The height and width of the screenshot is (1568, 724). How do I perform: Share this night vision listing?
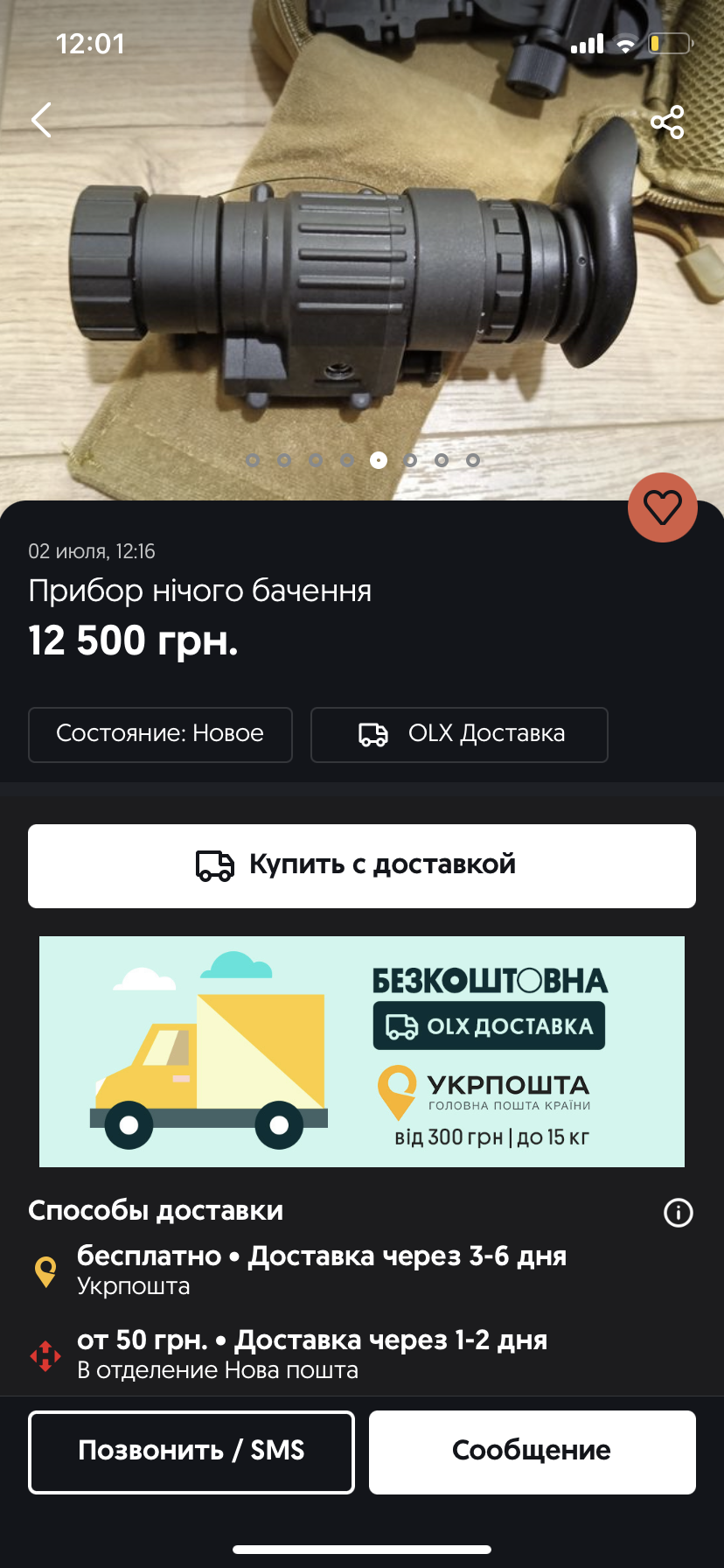[x=667, y=122]
